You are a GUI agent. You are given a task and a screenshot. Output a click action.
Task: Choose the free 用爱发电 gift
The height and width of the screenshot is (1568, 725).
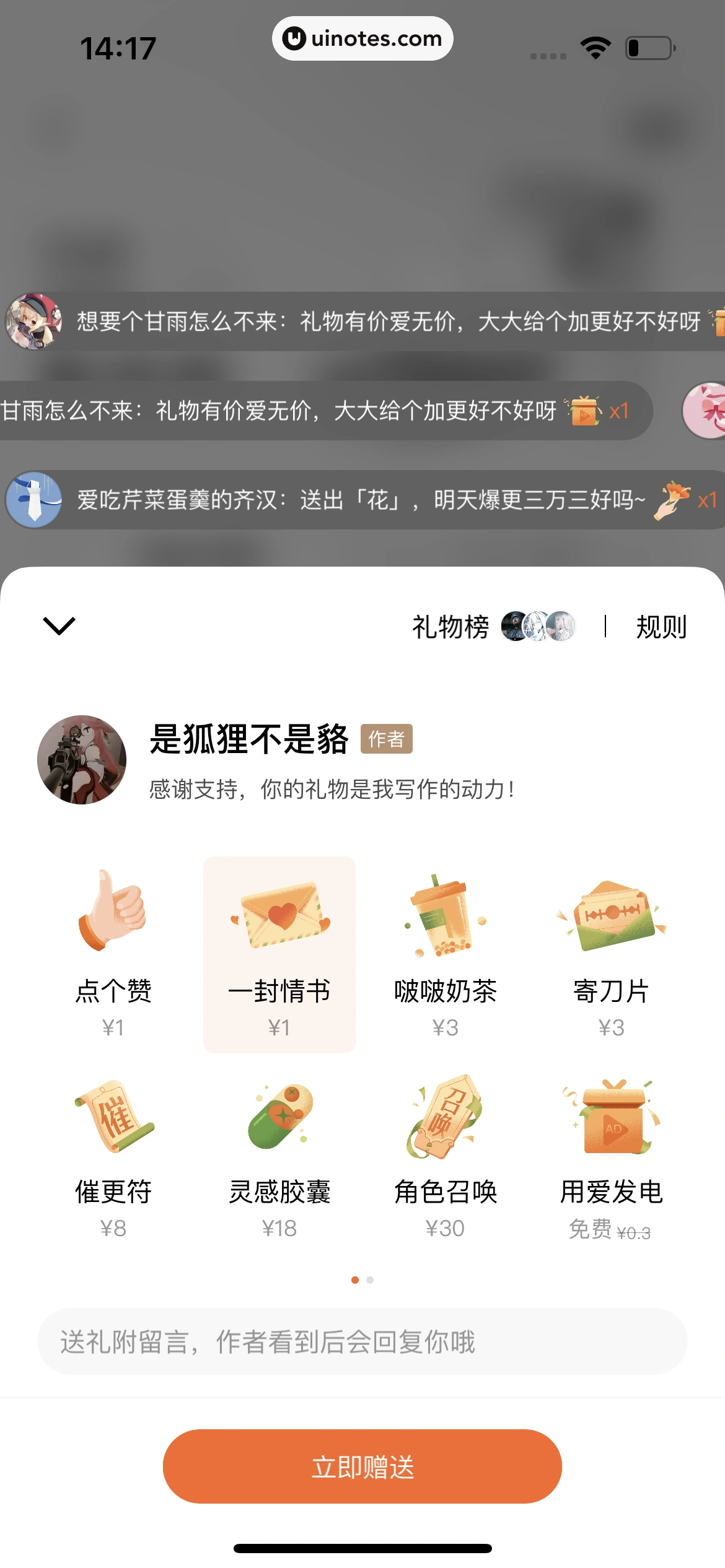click(x=612, y=1156)
